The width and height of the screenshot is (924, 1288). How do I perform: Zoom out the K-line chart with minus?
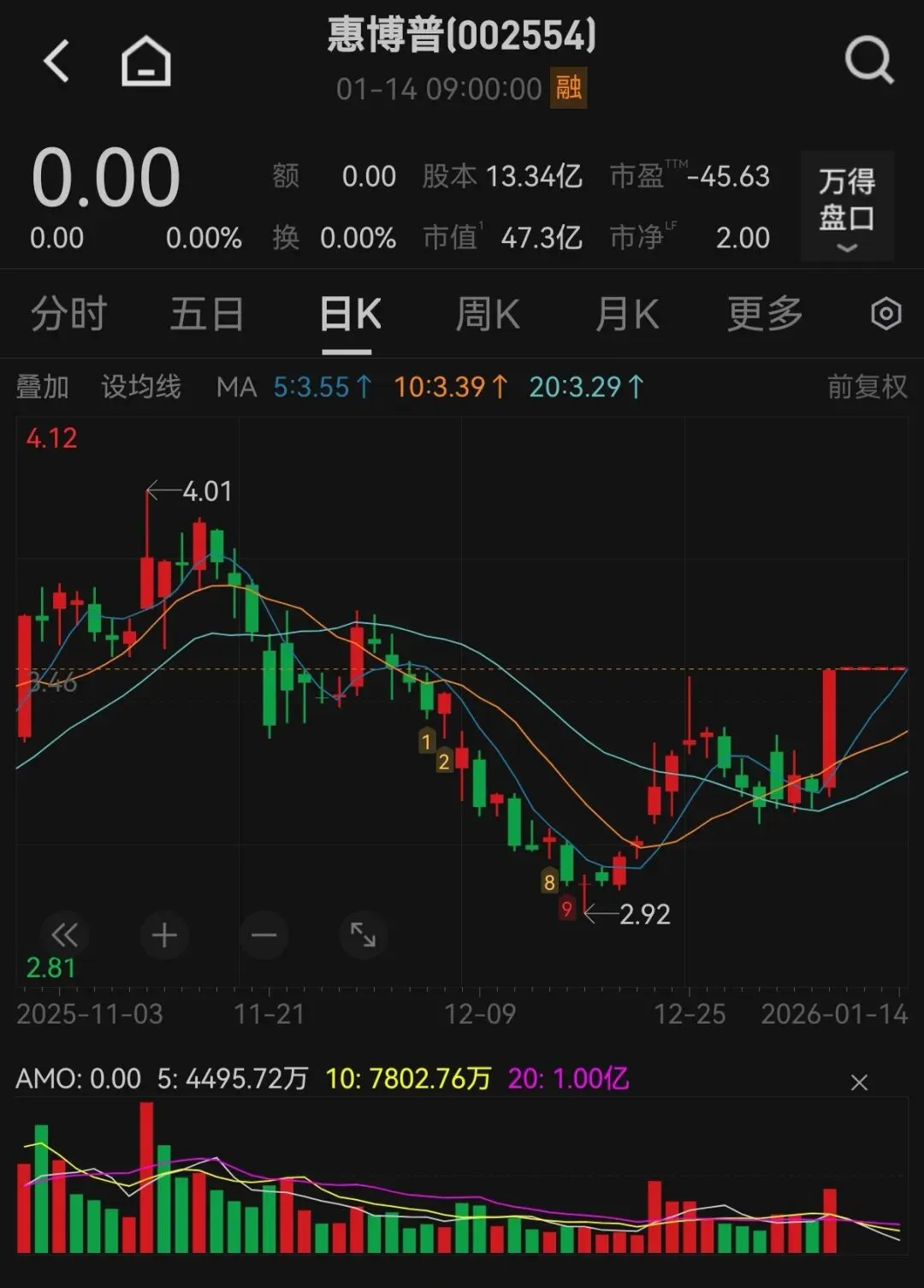[x=264, y=935]
